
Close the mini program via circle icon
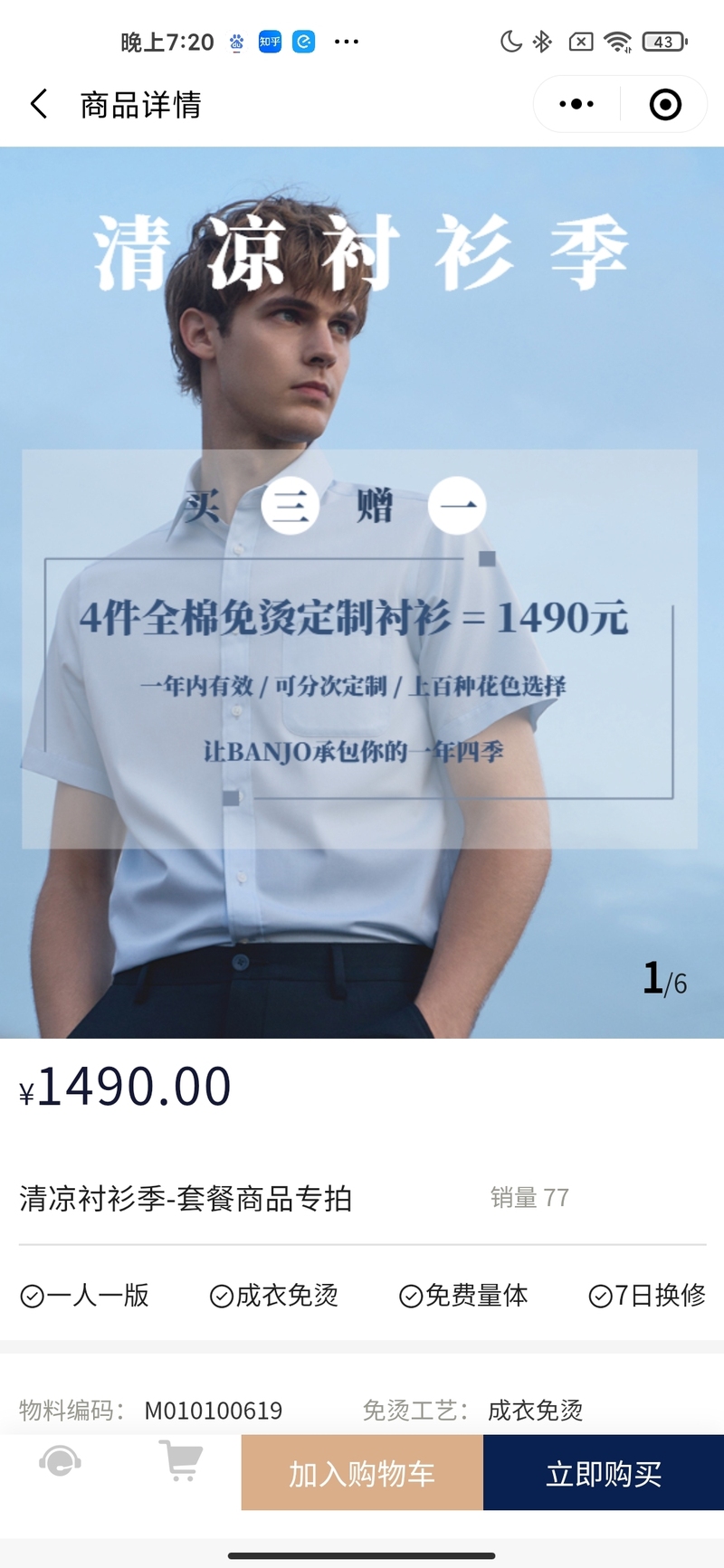pos(665,104)
